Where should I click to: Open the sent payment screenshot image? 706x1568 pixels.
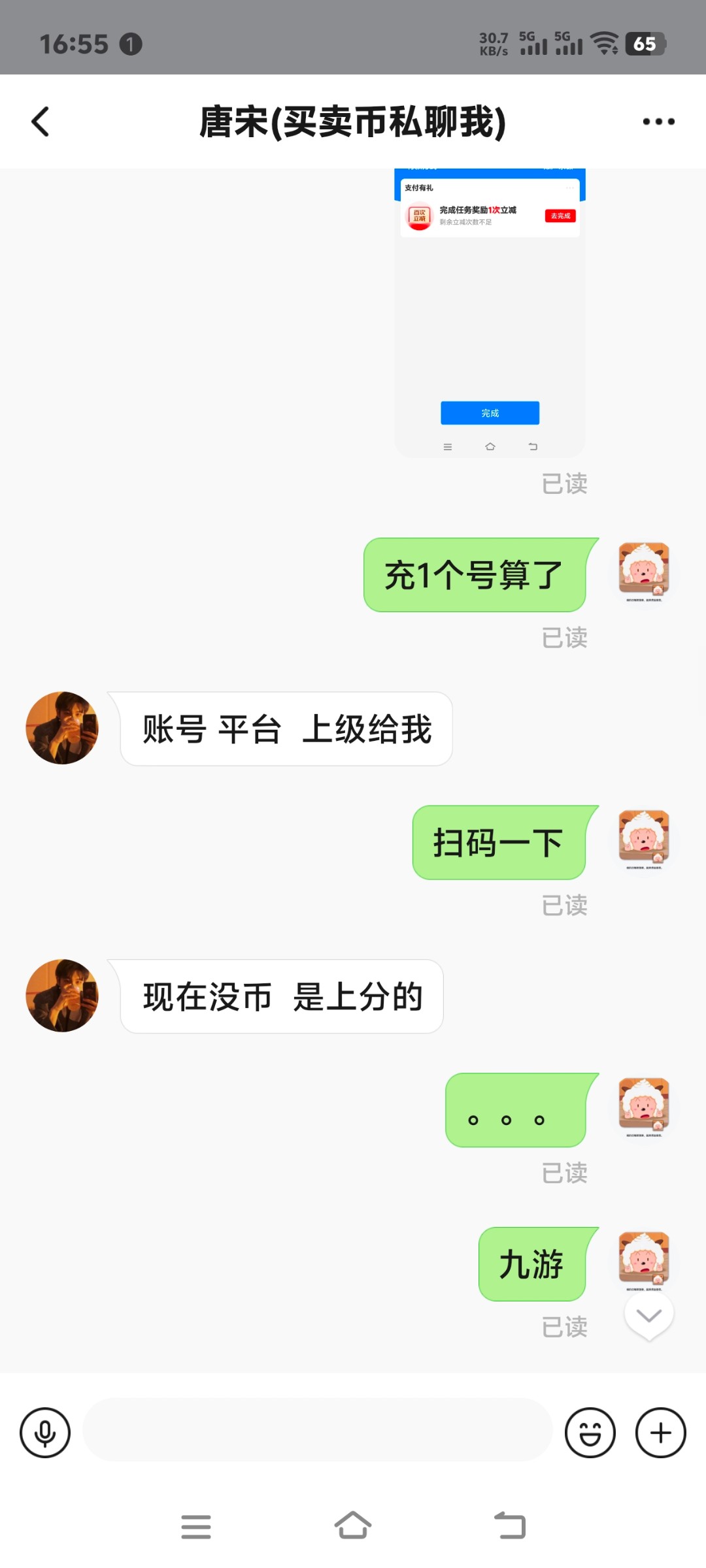490,312
